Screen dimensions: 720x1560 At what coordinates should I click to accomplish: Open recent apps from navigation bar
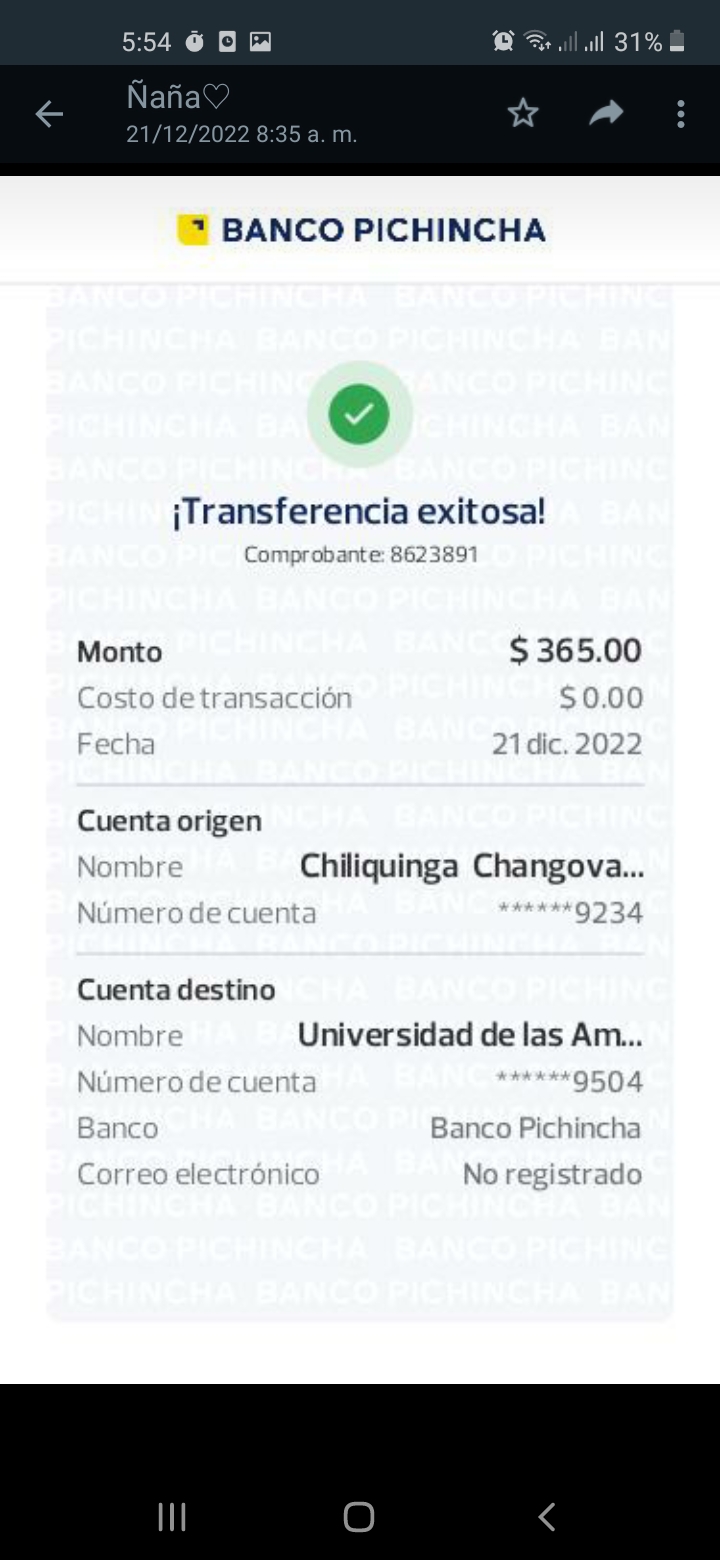point(172,1517)
